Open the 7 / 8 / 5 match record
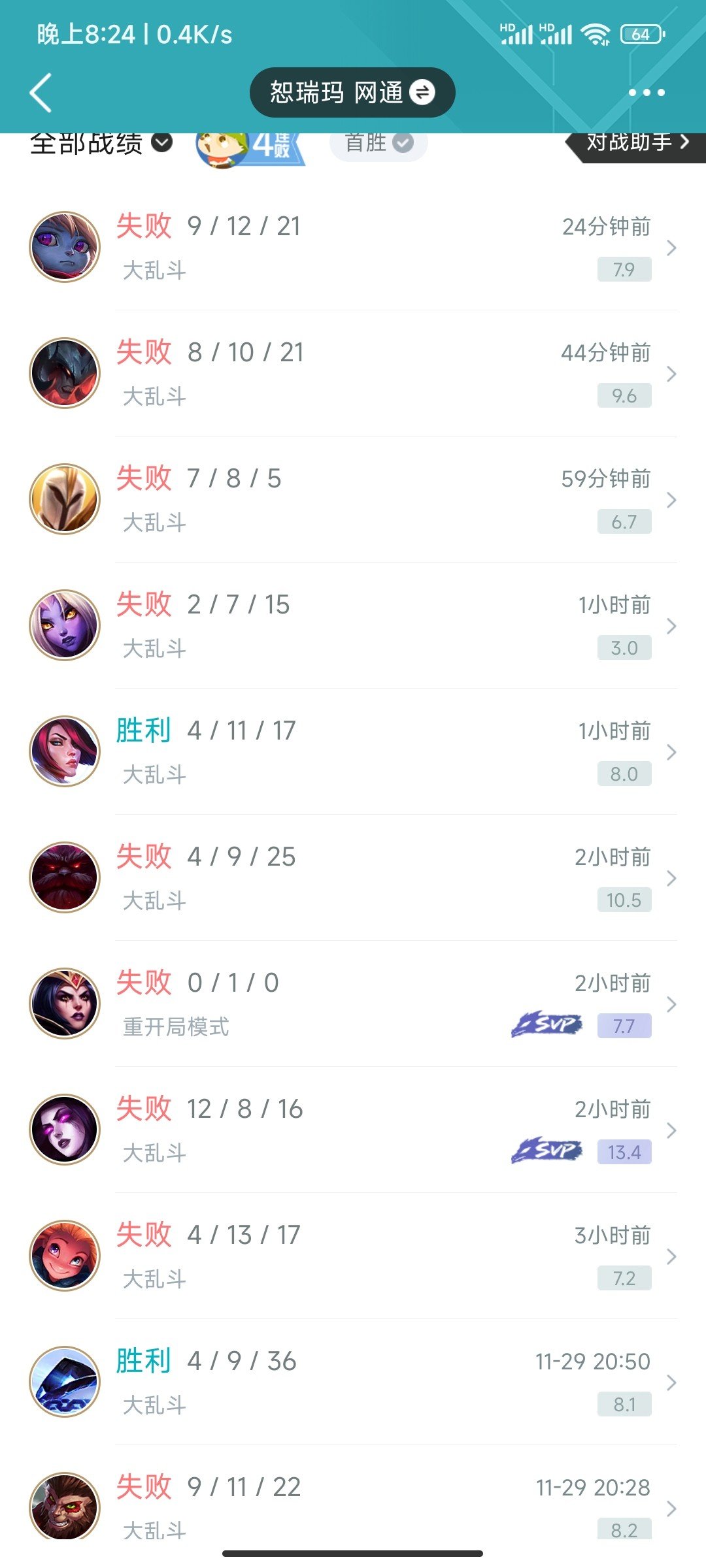 [353, 500]
